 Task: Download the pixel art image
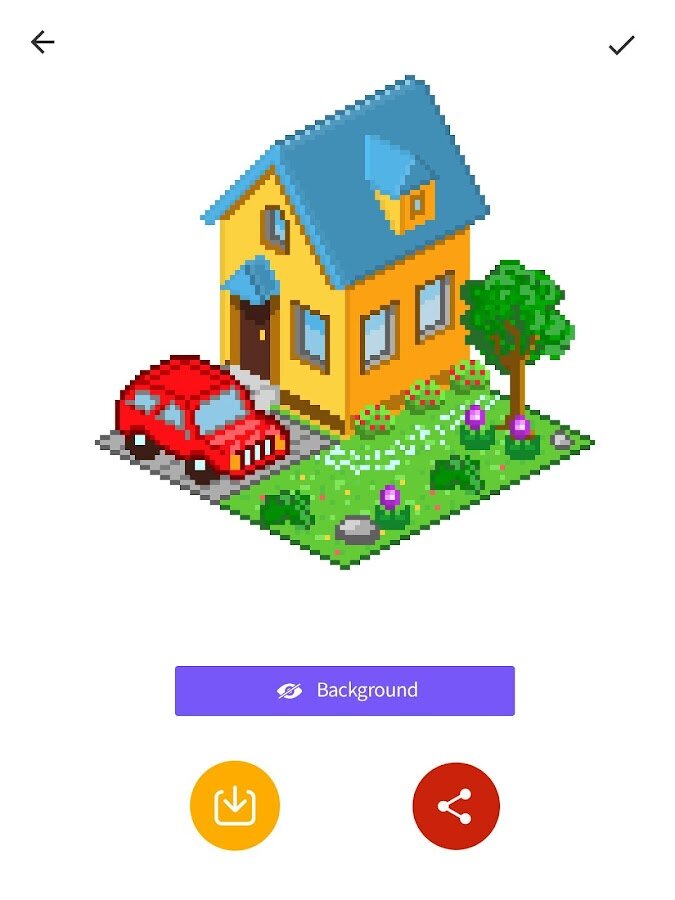(235, 806)
